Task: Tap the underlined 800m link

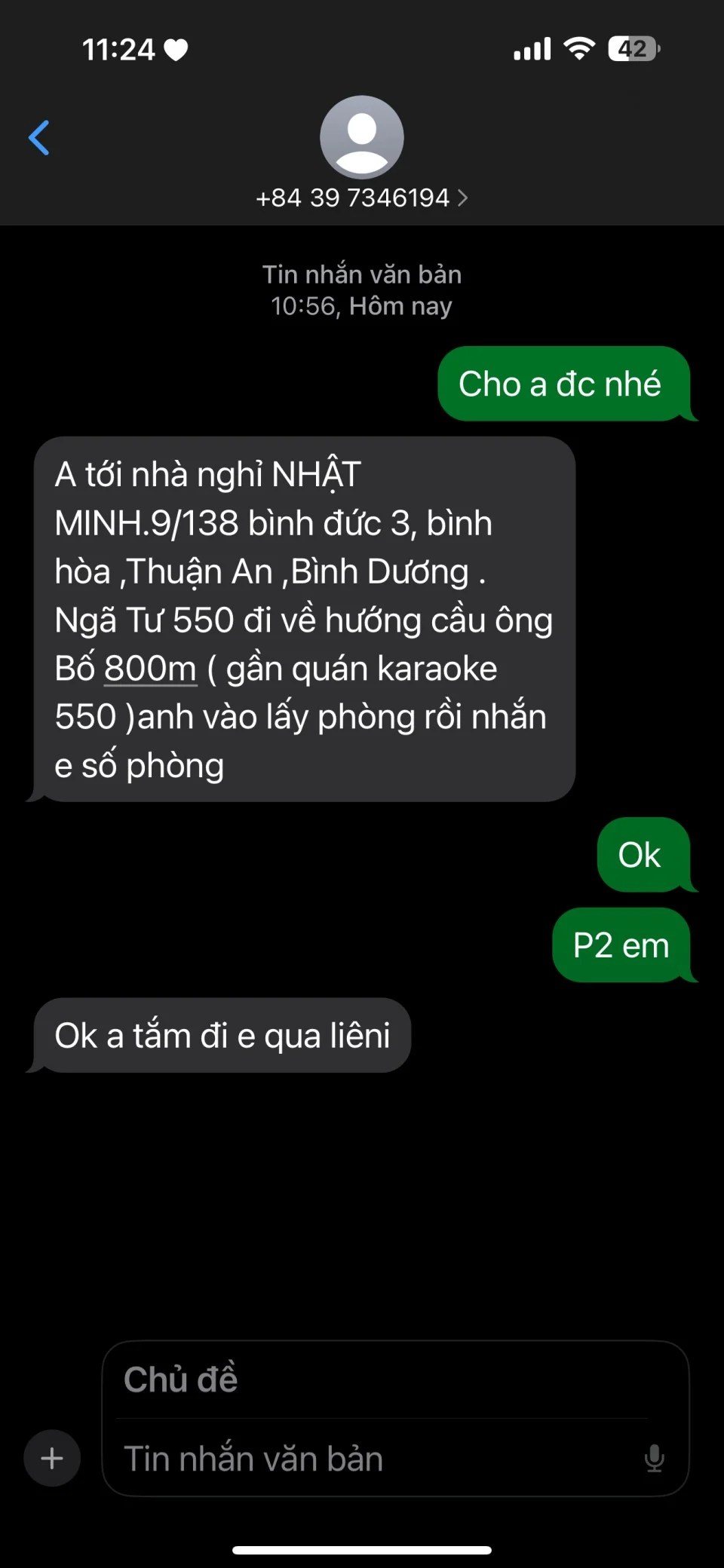Action: pos(150,669)
